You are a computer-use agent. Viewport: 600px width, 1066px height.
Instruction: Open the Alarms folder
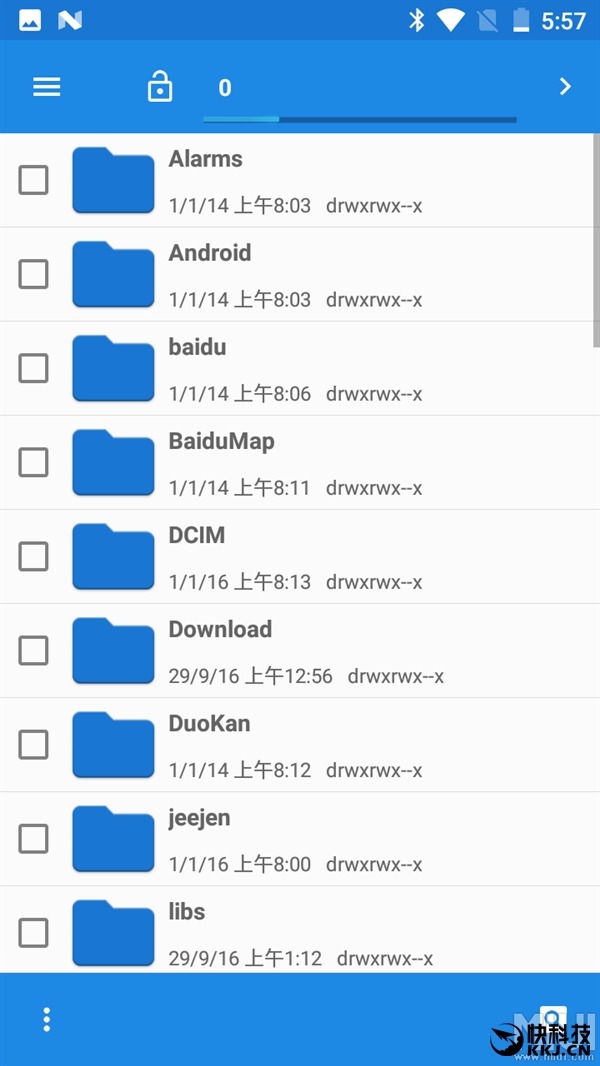point(205,160)
